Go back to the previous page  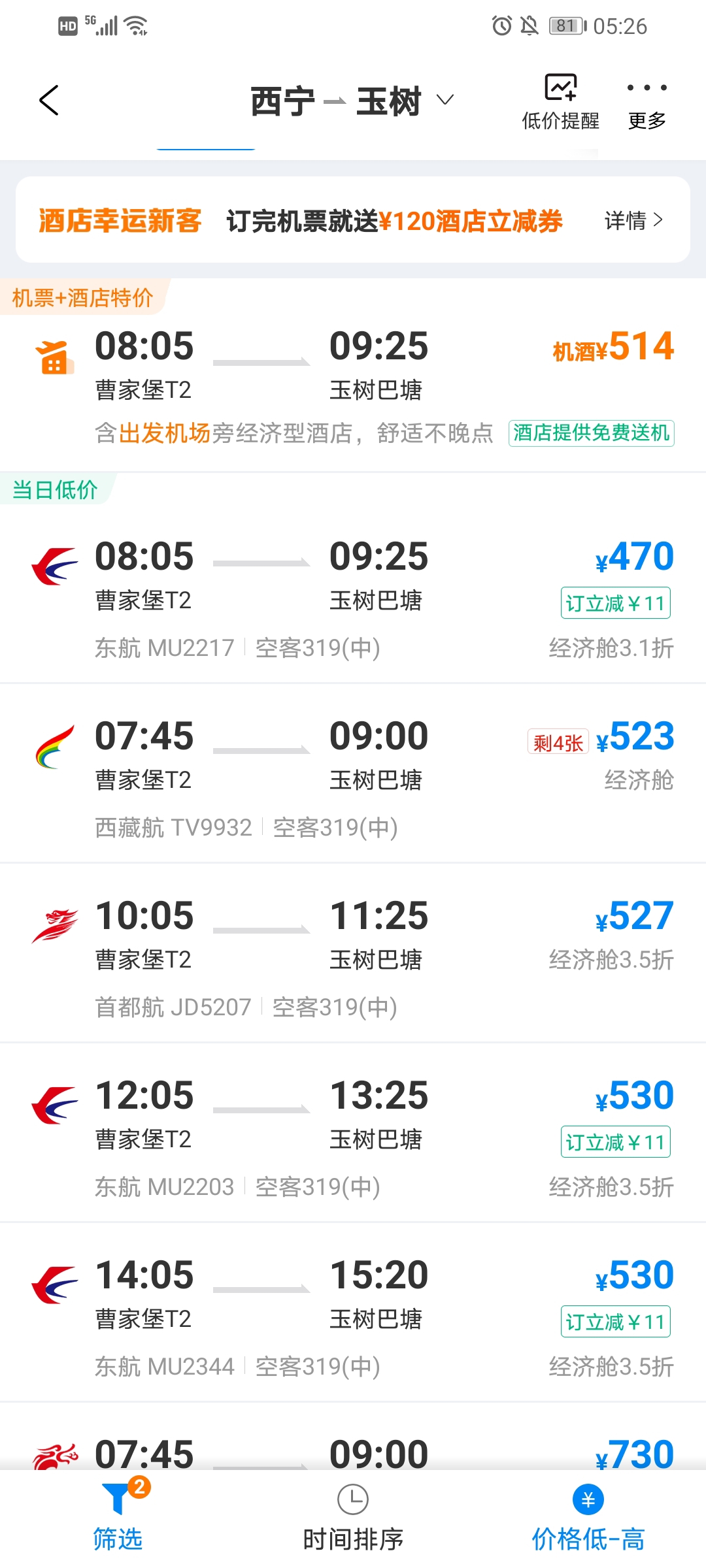49,101
